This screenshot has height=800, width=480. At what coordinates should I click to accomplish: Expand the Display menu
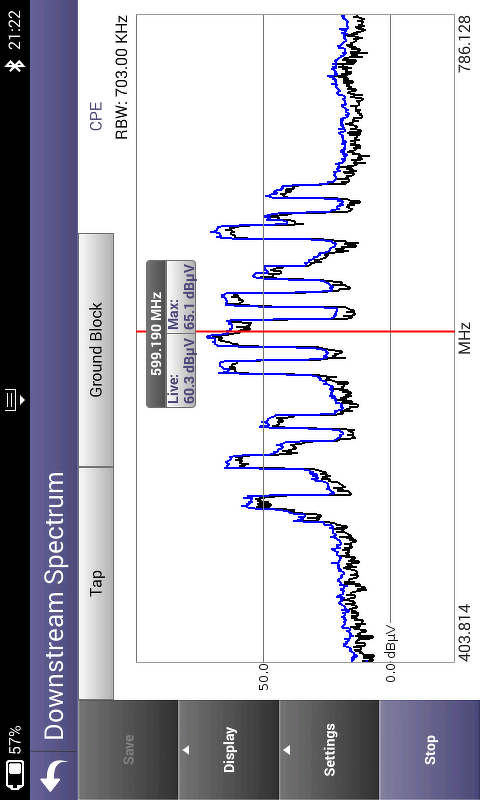coord(229,749)
